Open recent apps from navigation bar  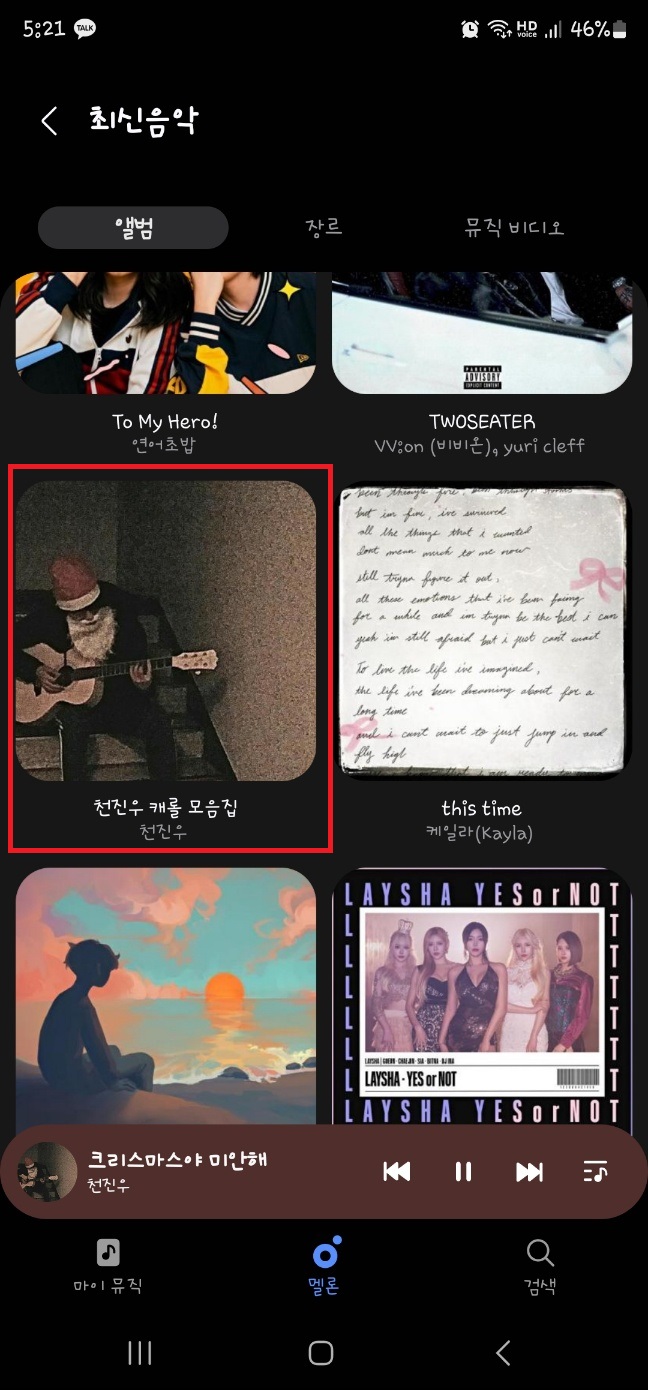click(x=140, y=1353)
